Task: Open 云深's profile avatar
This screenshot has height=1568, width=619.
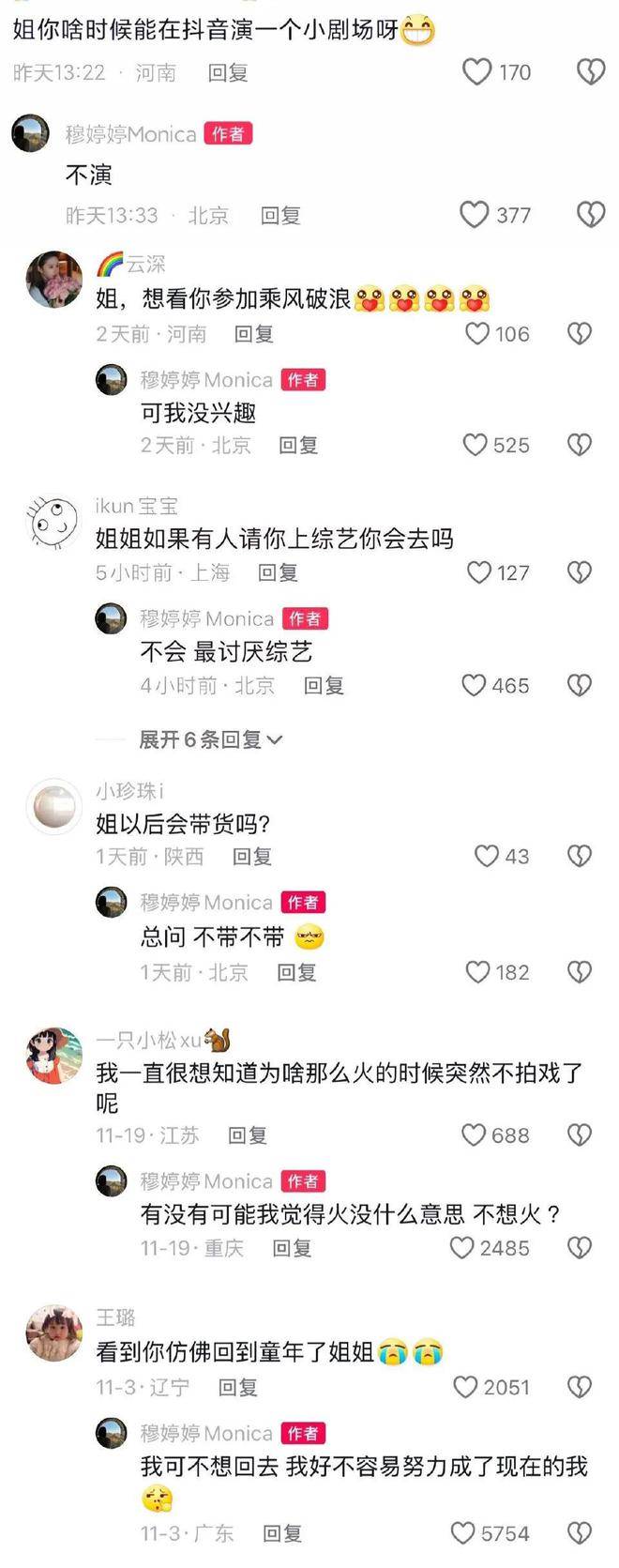Action: pyautogui.click(x=54, y=280)
